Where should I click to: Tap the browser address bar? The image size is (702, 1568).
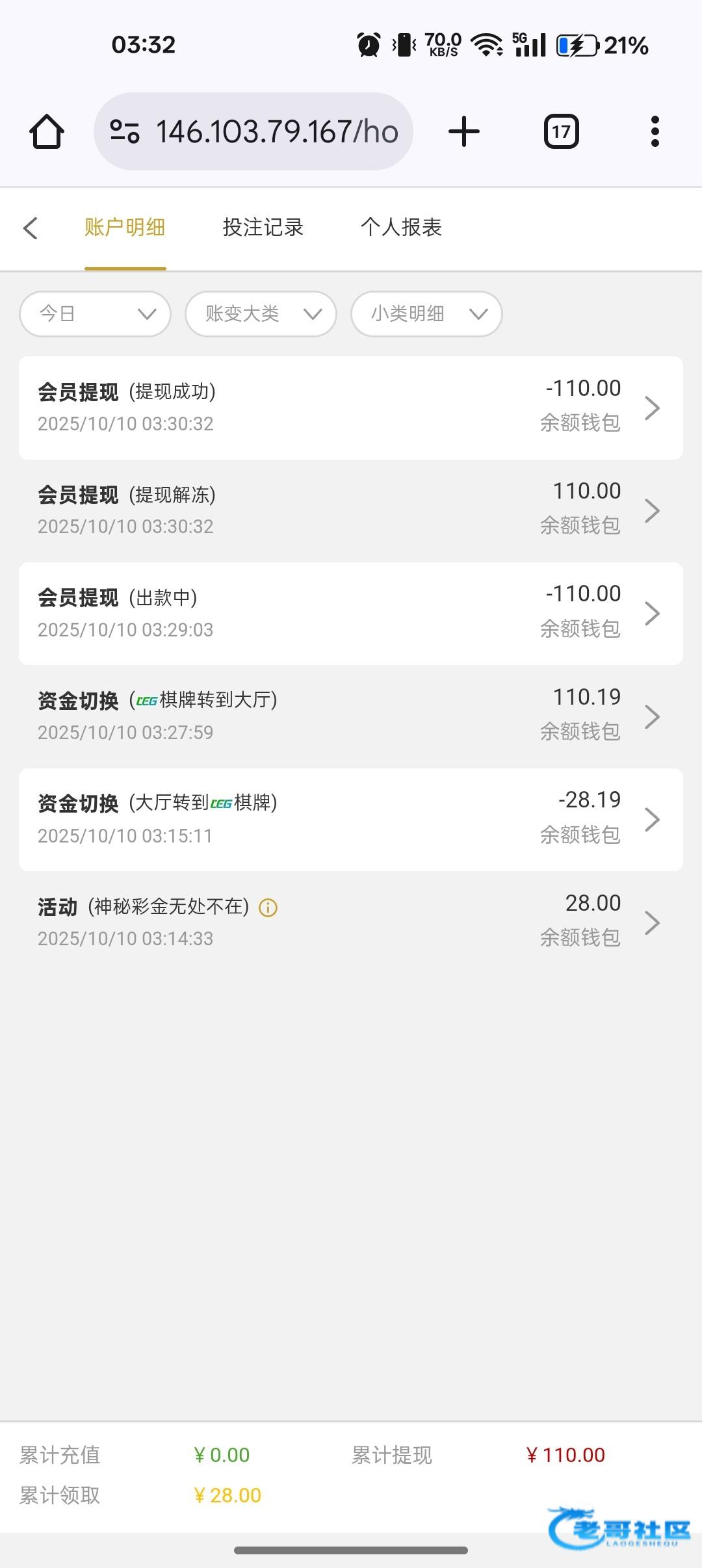tap(253, 132)
